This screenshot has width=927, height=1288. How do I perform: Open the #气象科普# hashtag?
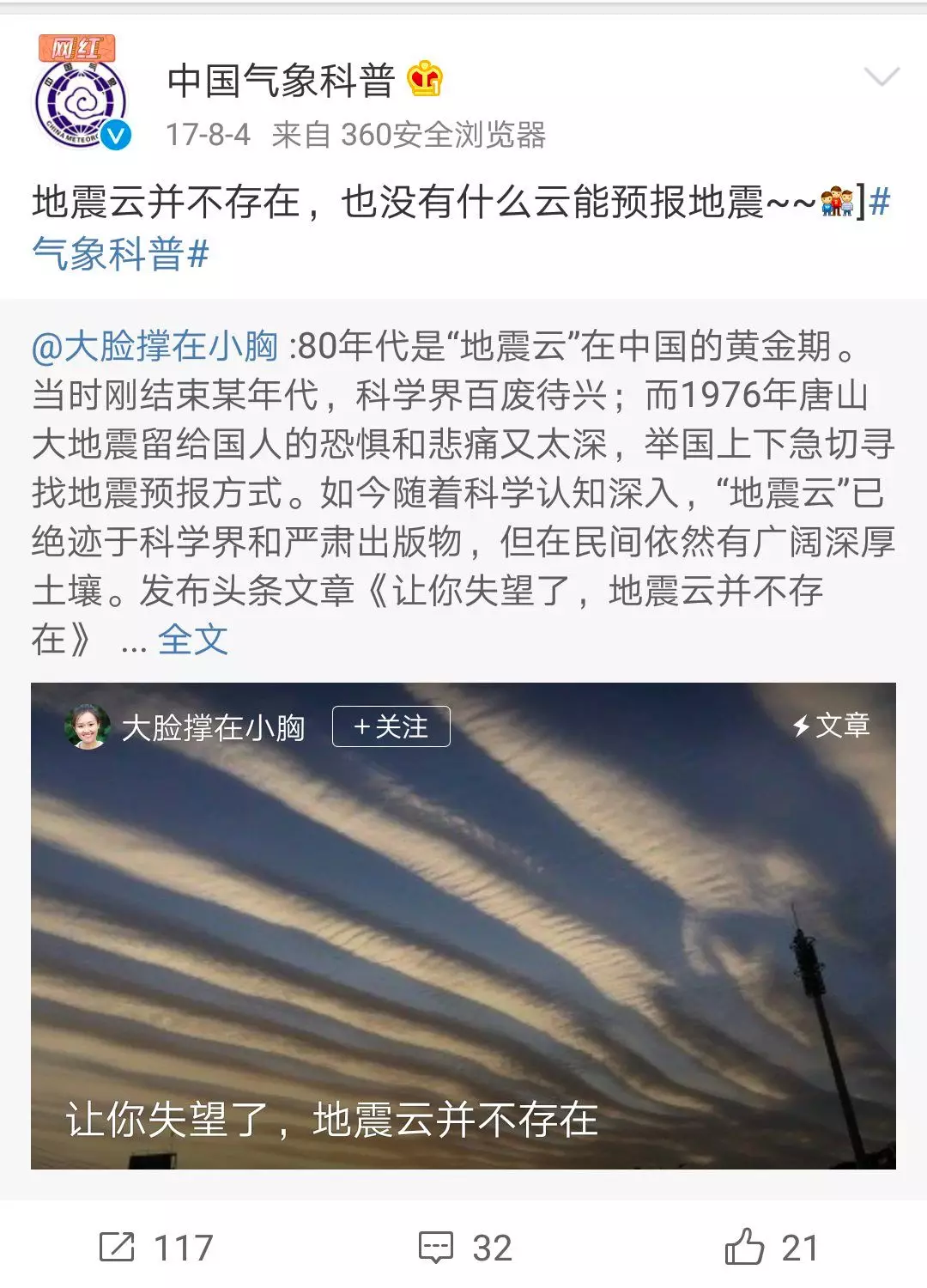(120, 248)
